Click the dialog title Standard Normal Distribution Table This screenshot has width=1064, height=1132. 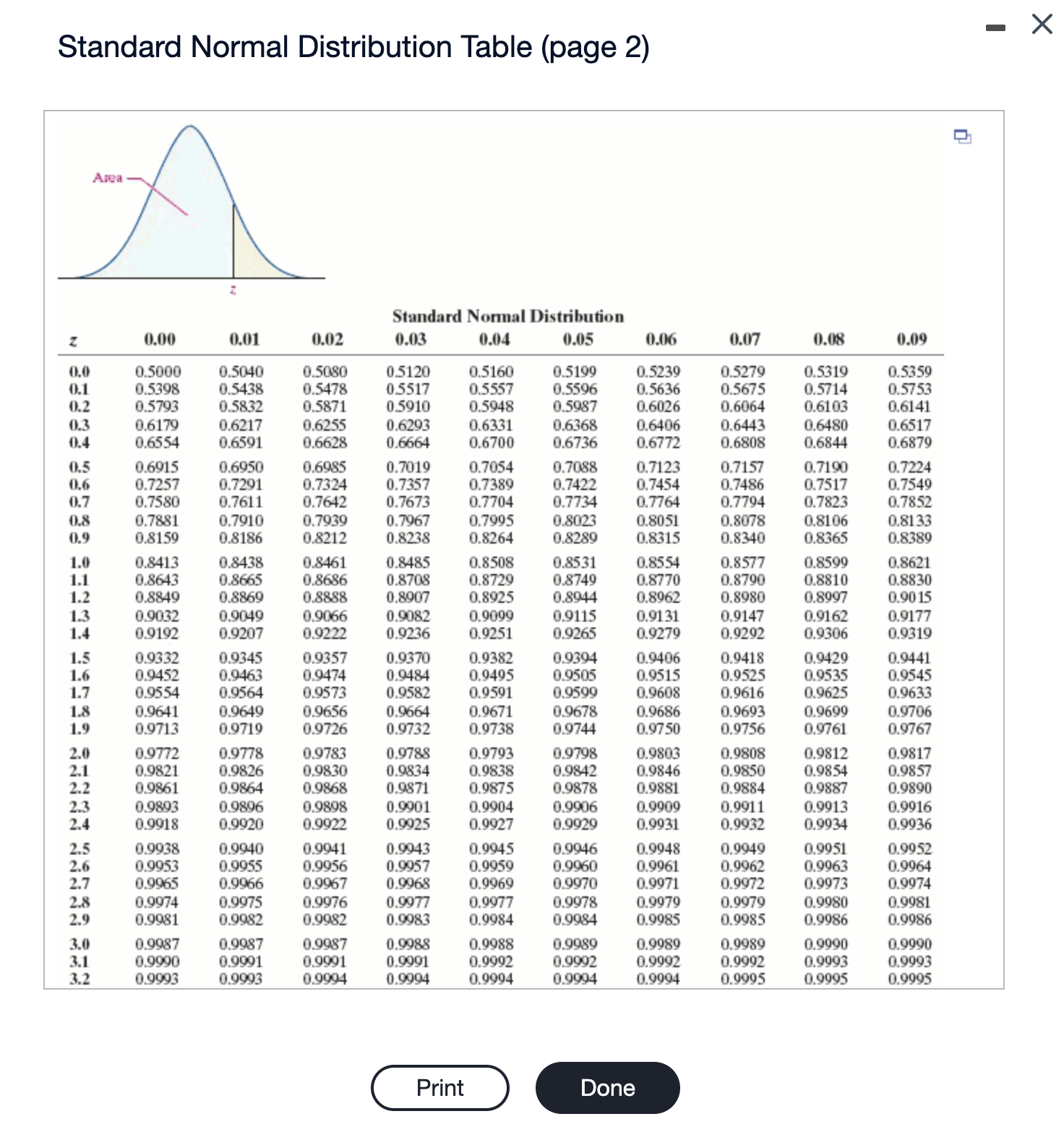pos(353,46)
